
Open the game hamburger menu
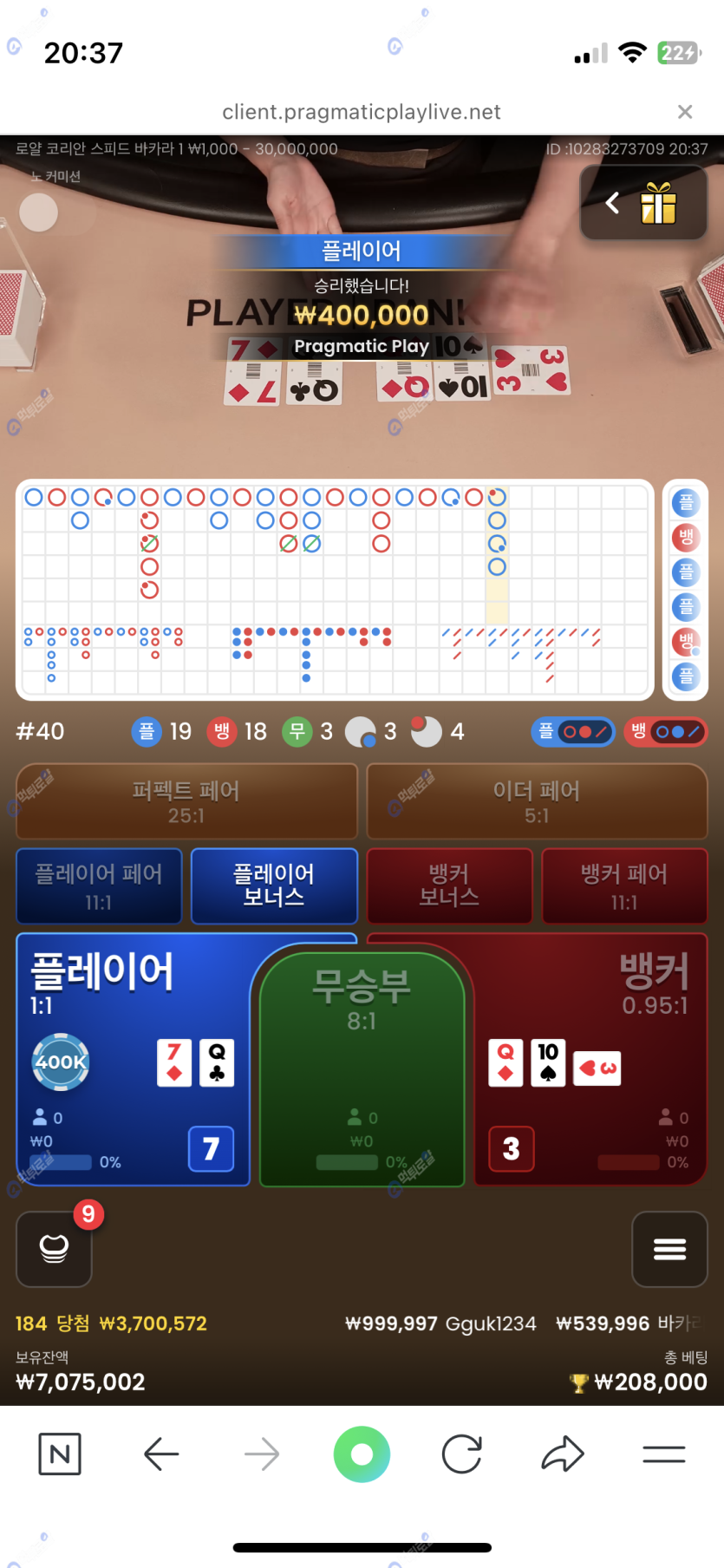[669, 1249]
